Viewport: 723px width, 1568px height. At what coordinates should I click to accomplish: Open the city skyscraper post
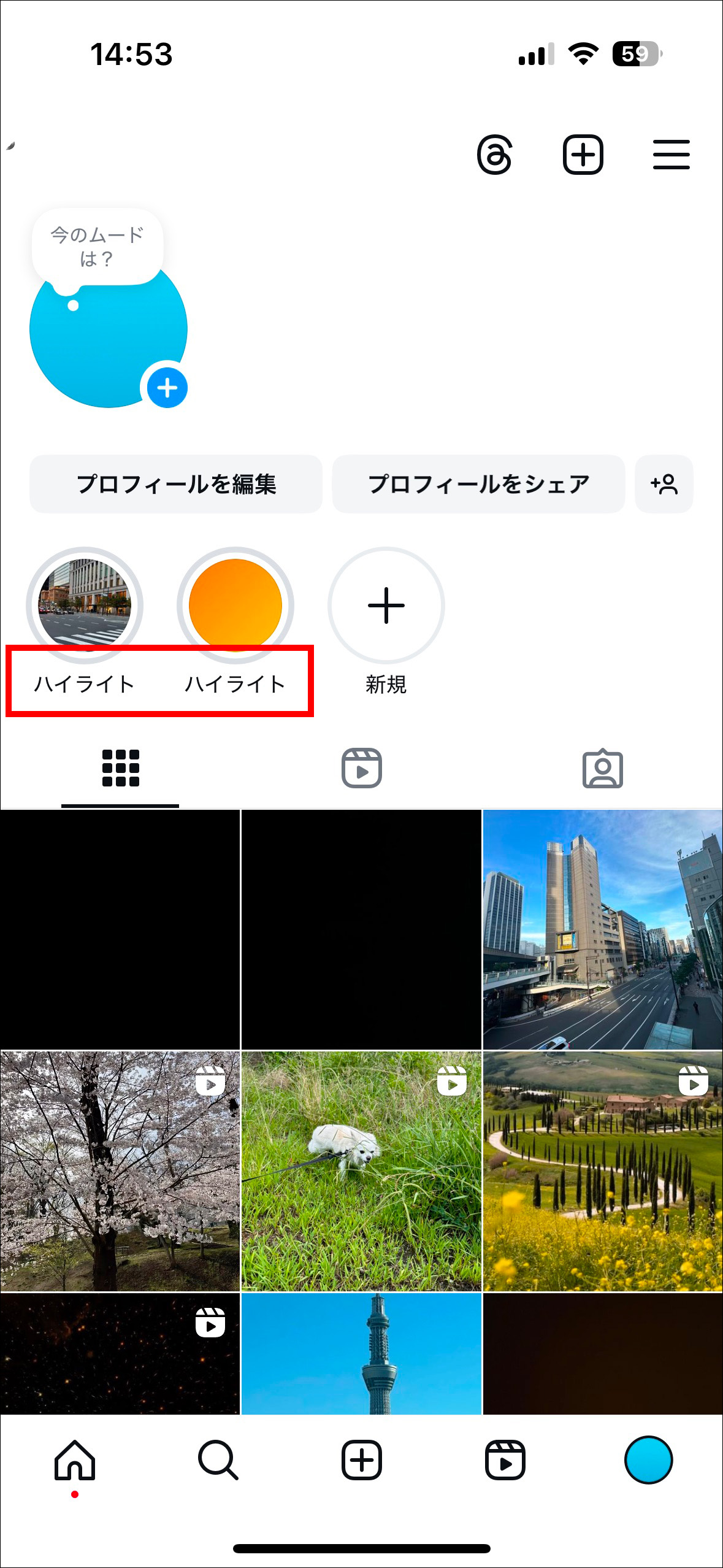[603, 929]
